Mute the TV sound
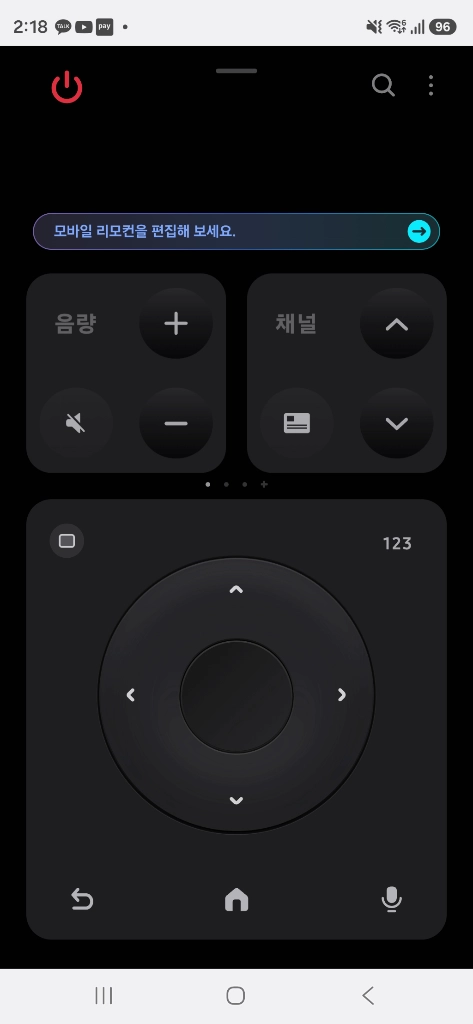Image resolution: width=473 pixels, height=1024 pixels. click(x=76, y=423)
